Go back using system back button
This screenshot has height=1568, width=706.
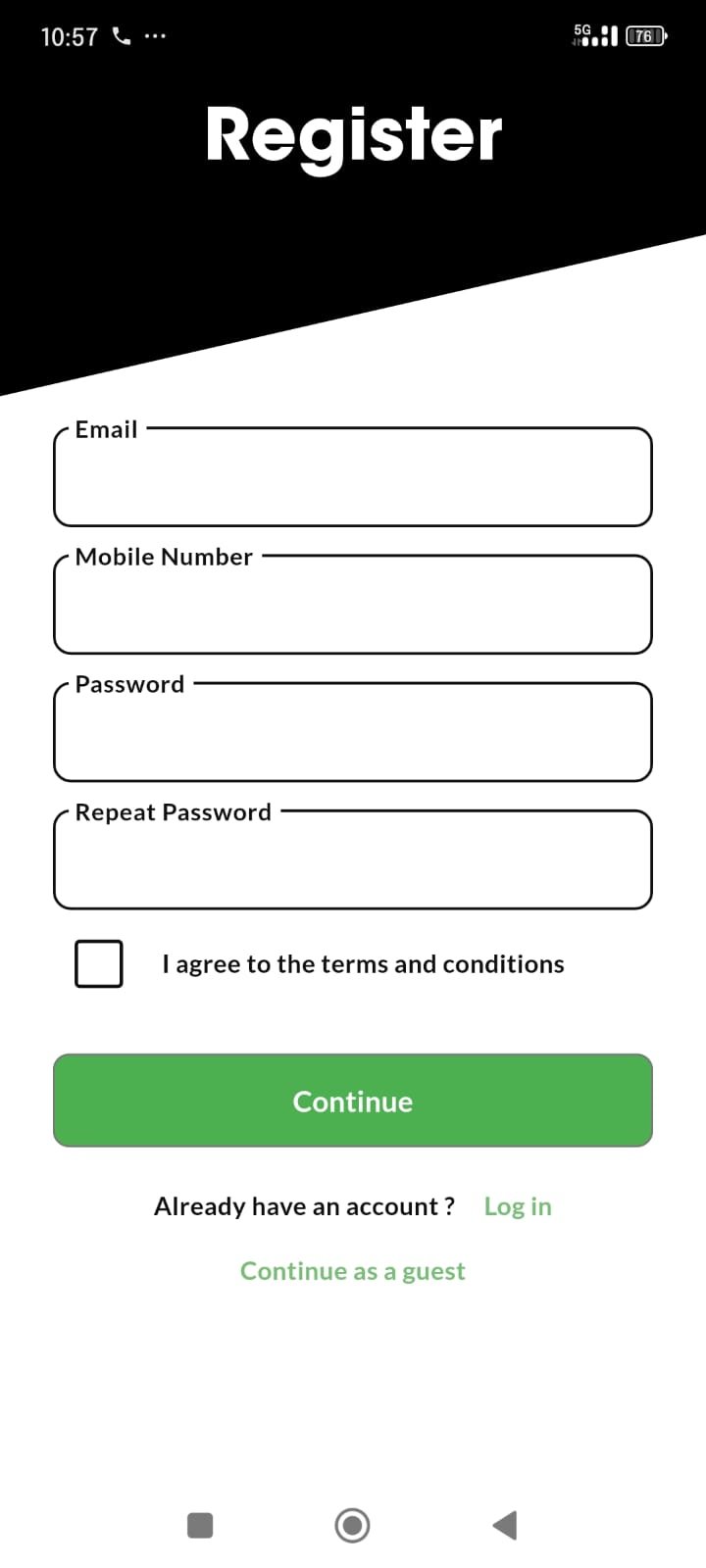505,1525
